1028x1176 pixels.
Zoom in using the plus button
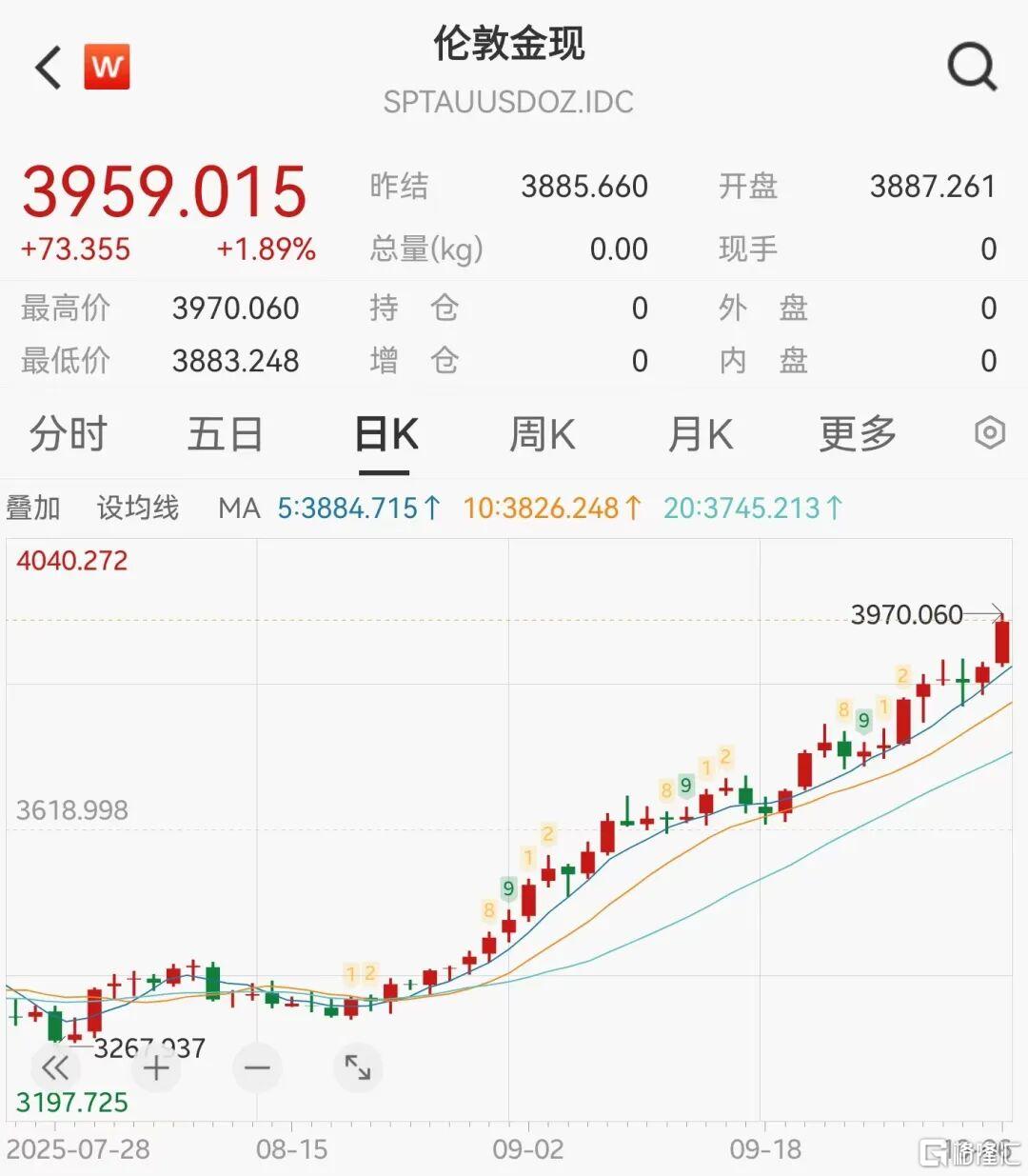coord(156,1067)
